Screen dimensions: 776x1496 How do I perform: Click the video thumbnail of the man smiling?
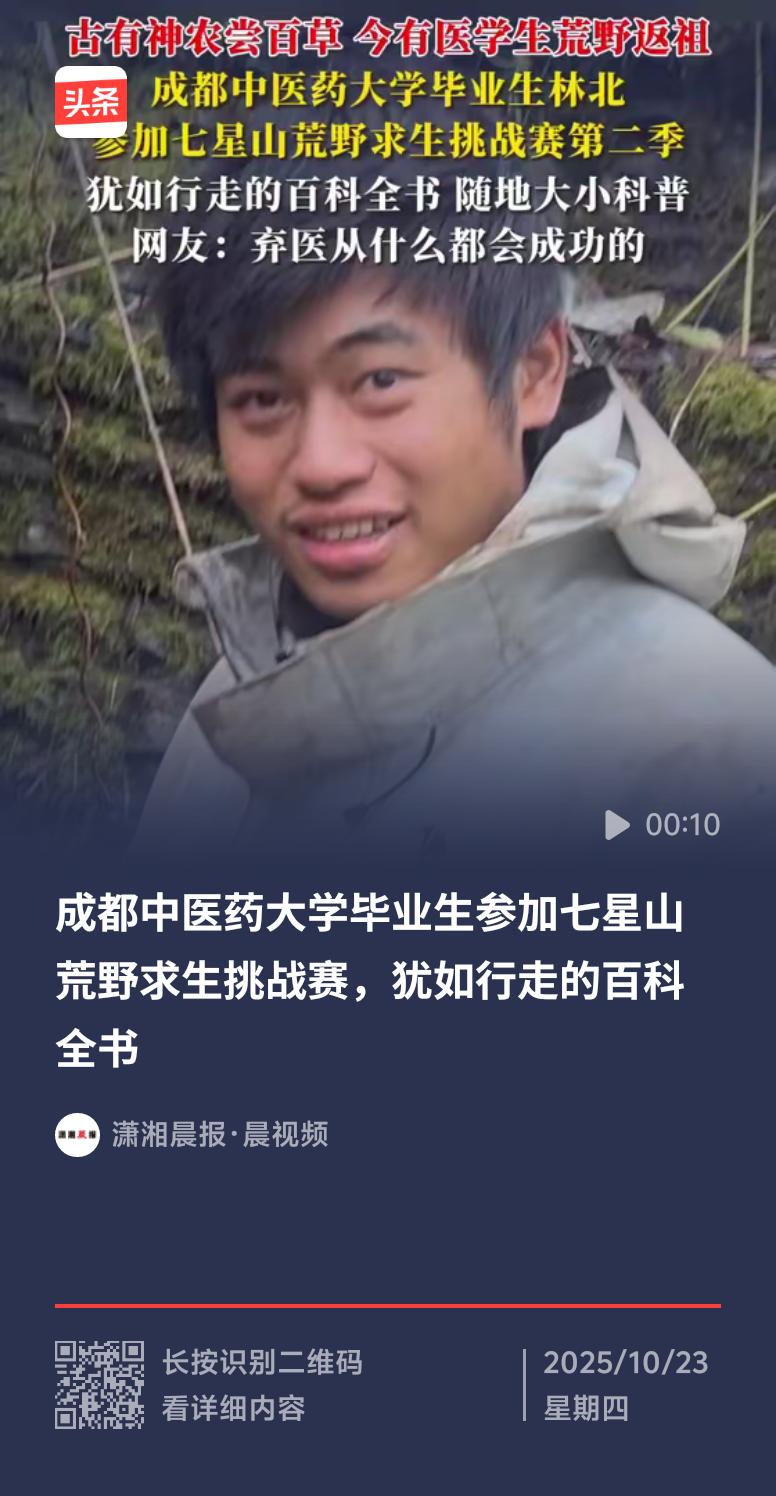coord(388,500)
